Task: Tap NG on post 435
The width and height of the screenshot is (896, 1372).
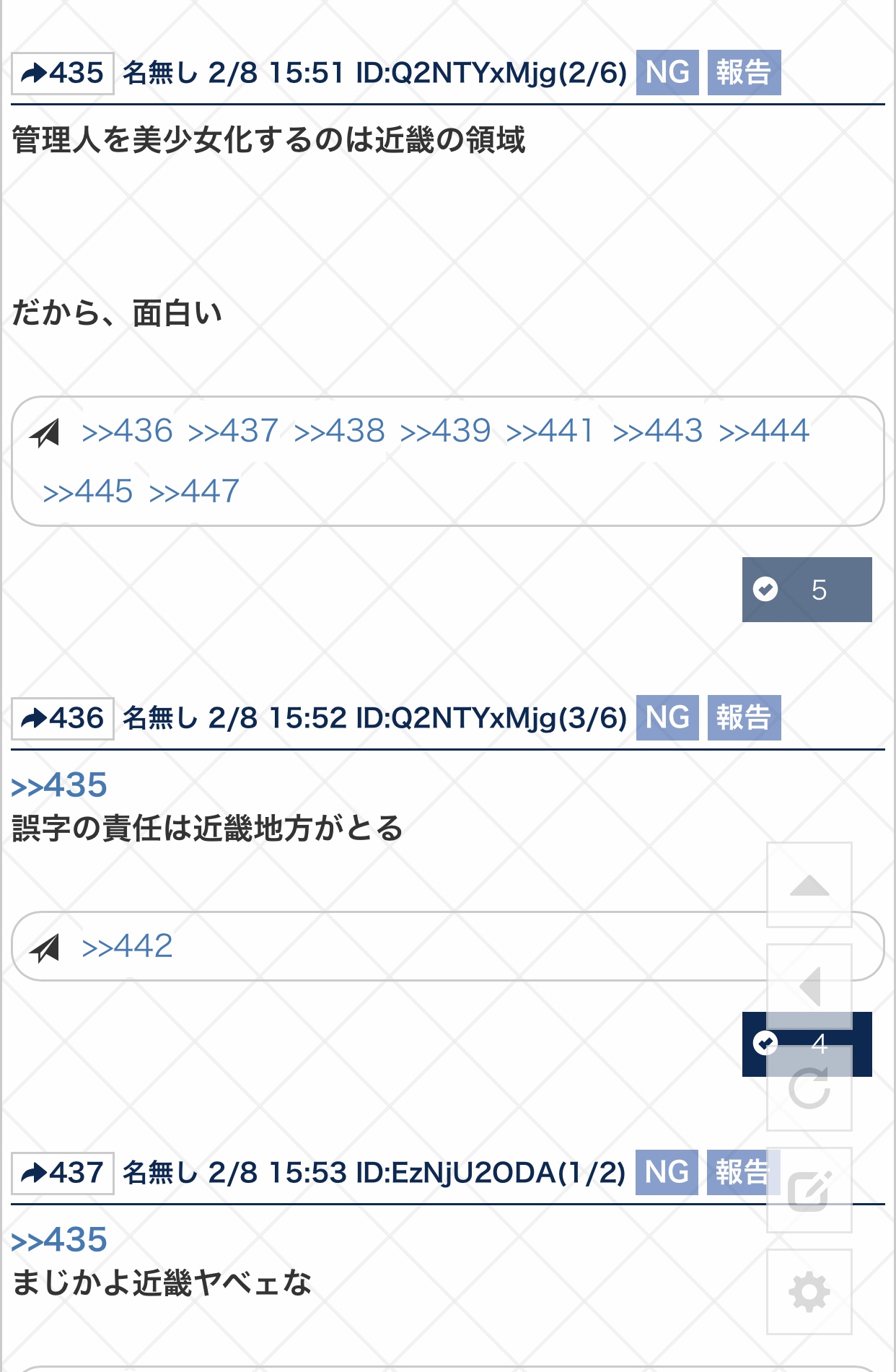Action: (667, 72)
